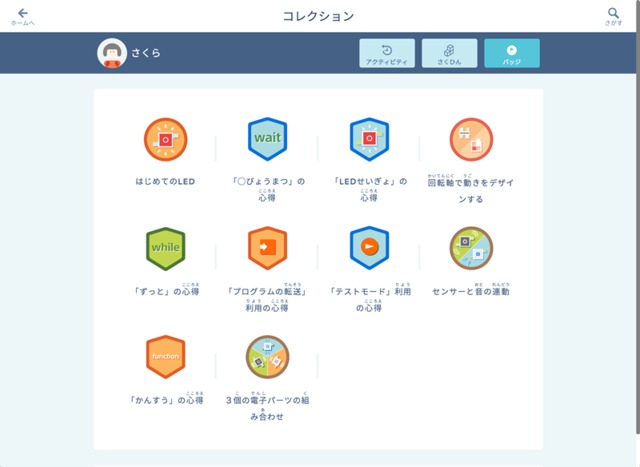Open the 「LEDせいぎょ」の心得 badge
The width and height of the screenshot is (640, 467).
pyautogui.click(x=369, y=139)
